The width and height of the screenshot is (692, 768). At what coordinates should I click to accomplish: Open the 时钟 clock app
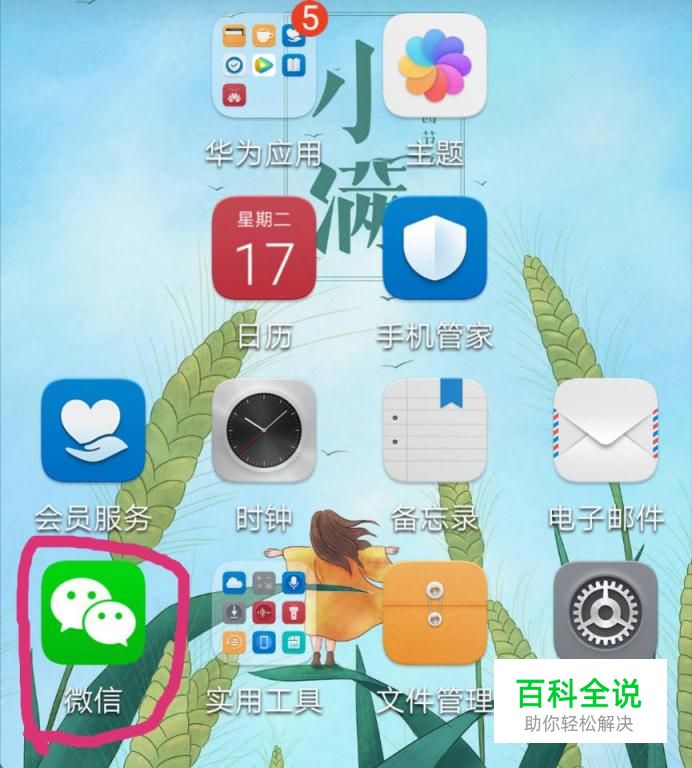pos(264,430)
